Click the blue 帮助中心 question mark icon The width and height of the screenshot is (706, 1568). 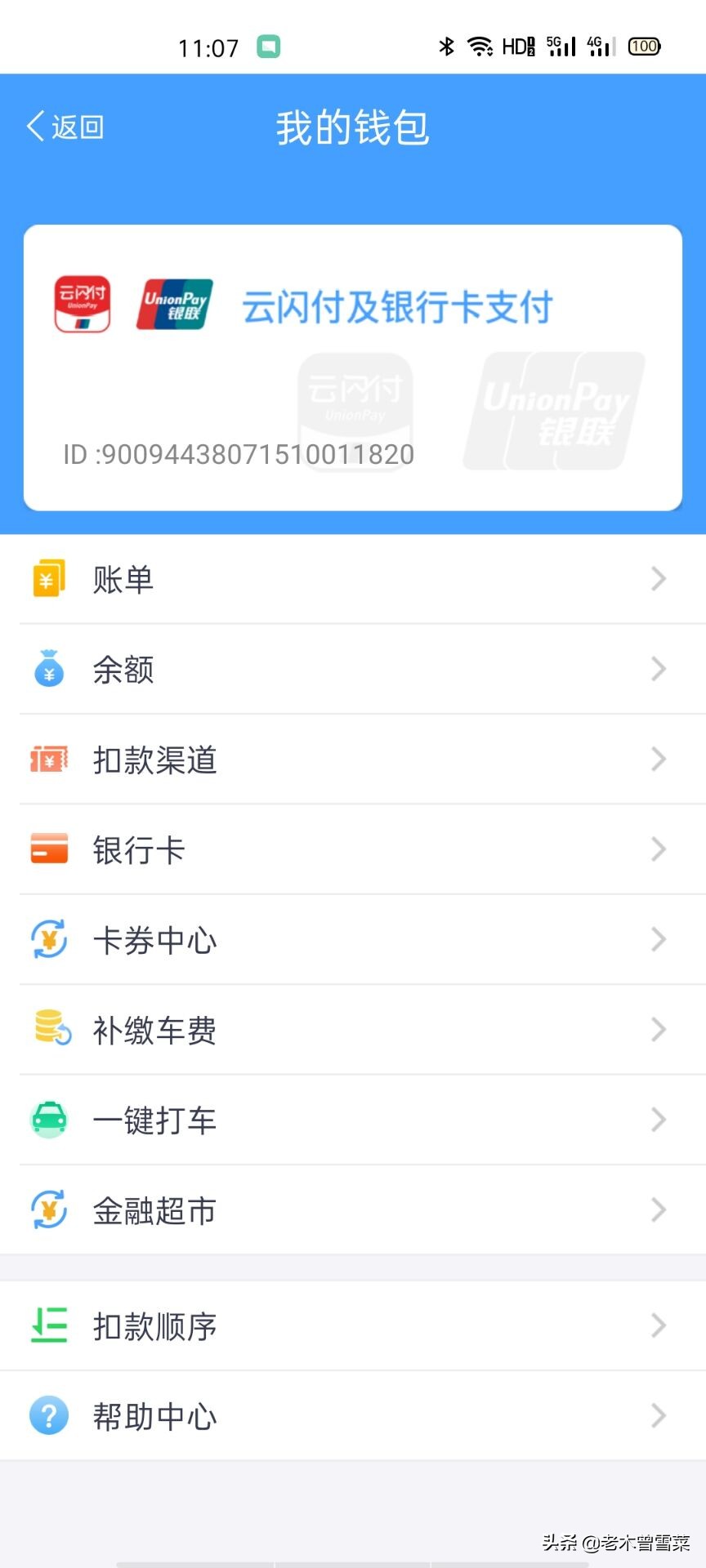49,1416
